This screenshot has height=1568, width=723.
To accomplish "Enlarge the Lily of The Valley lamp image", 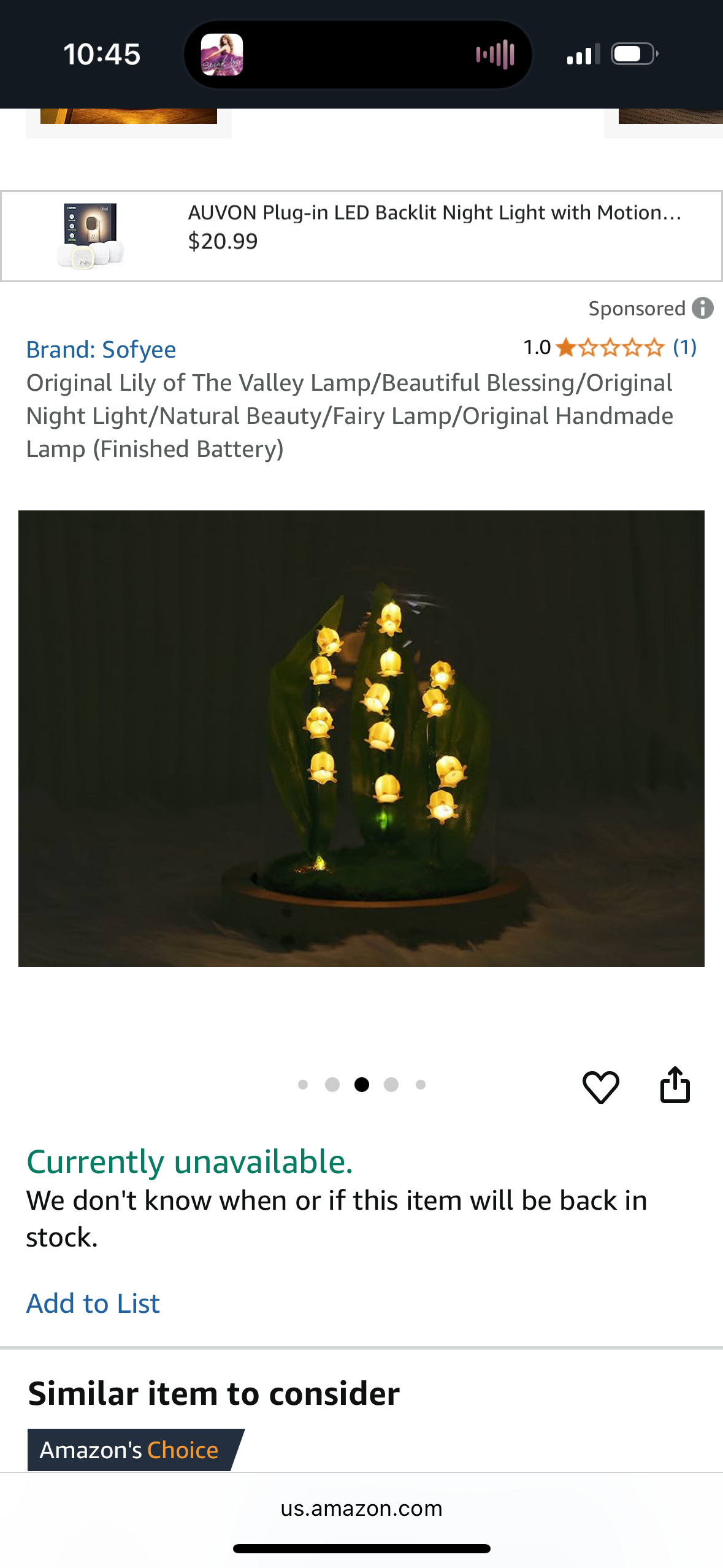I will [361, 738].
